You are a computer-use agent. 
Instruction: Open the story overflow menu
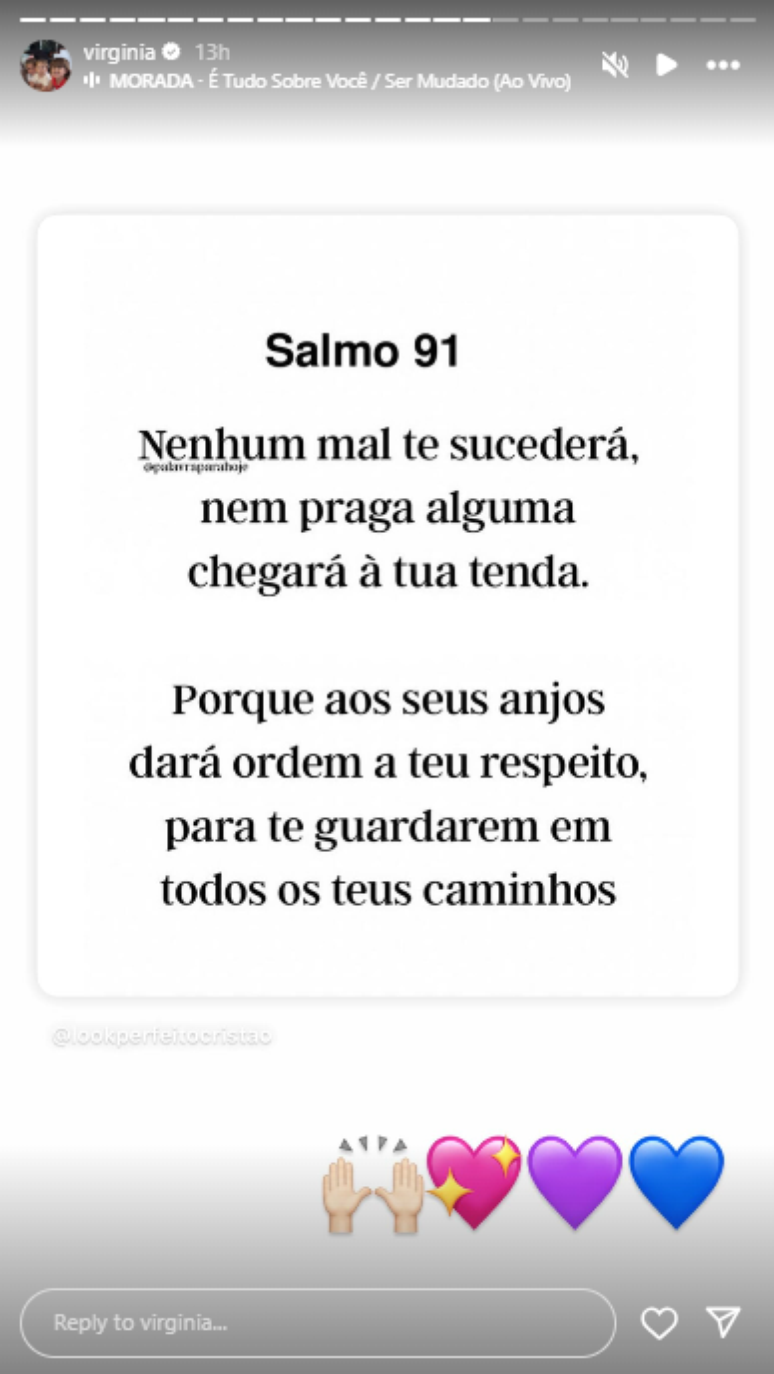point(722,65)
